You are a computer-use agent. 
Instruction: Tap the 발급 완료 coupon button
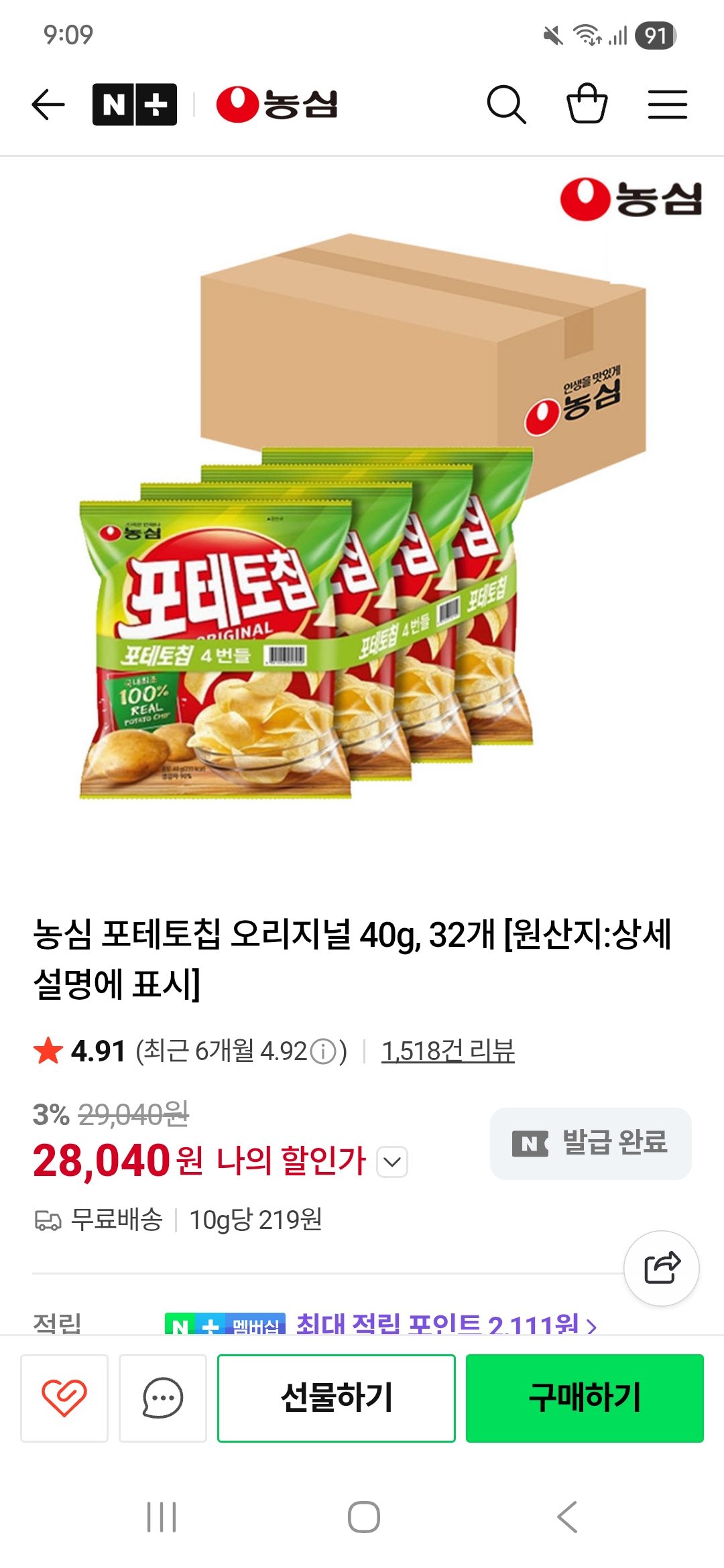(591, 1143)
